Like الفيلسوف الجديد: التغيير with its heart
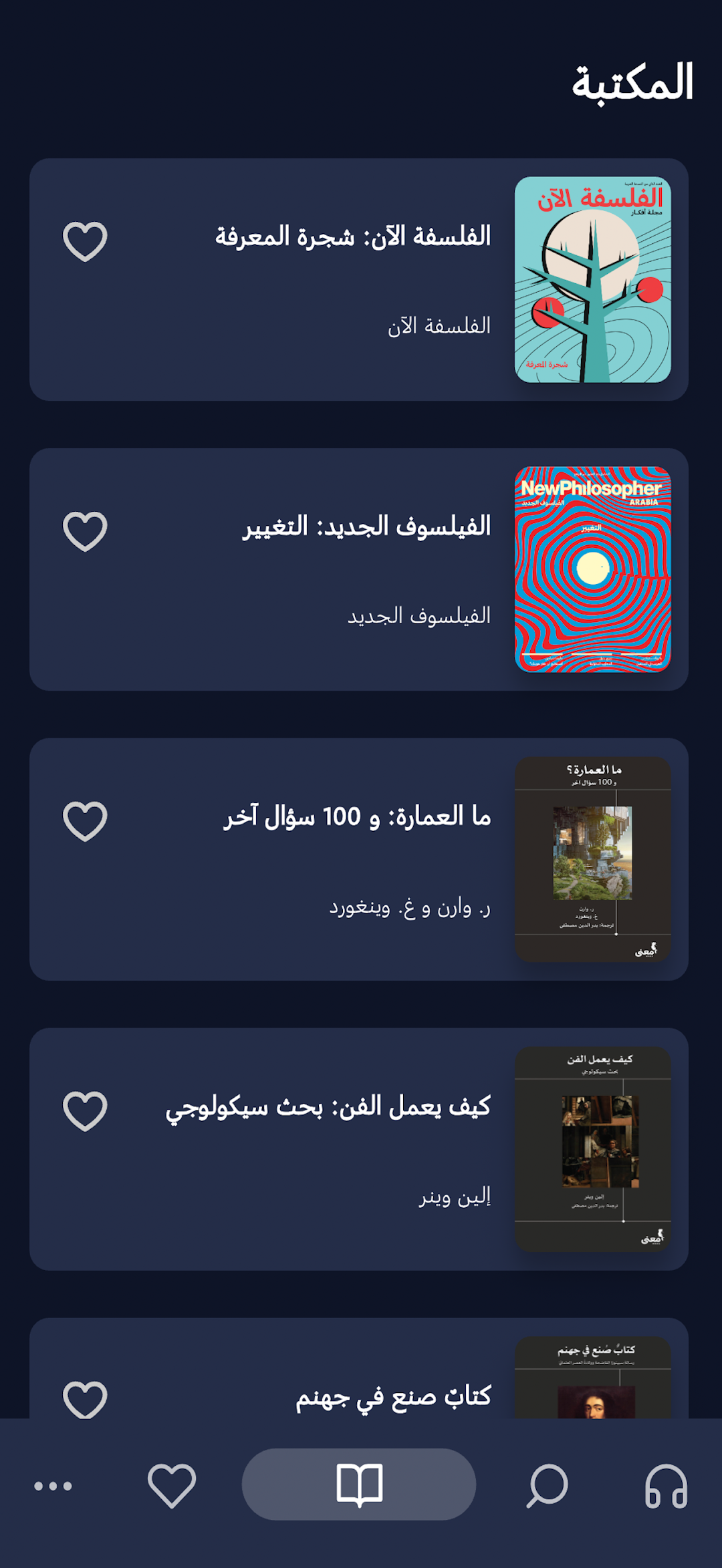 [x=85, y=531]
